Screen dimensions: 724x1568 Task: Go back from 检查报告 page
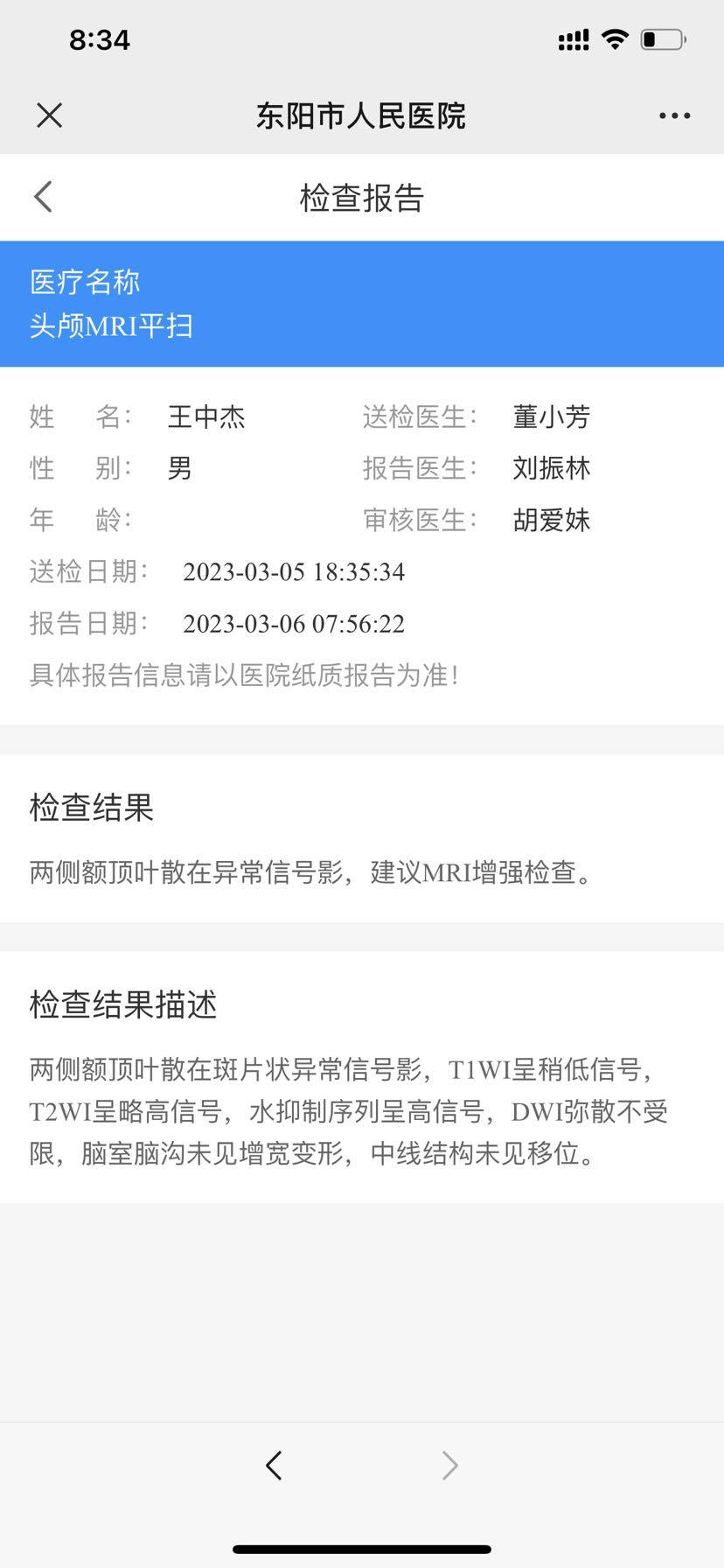coord(44,197)
